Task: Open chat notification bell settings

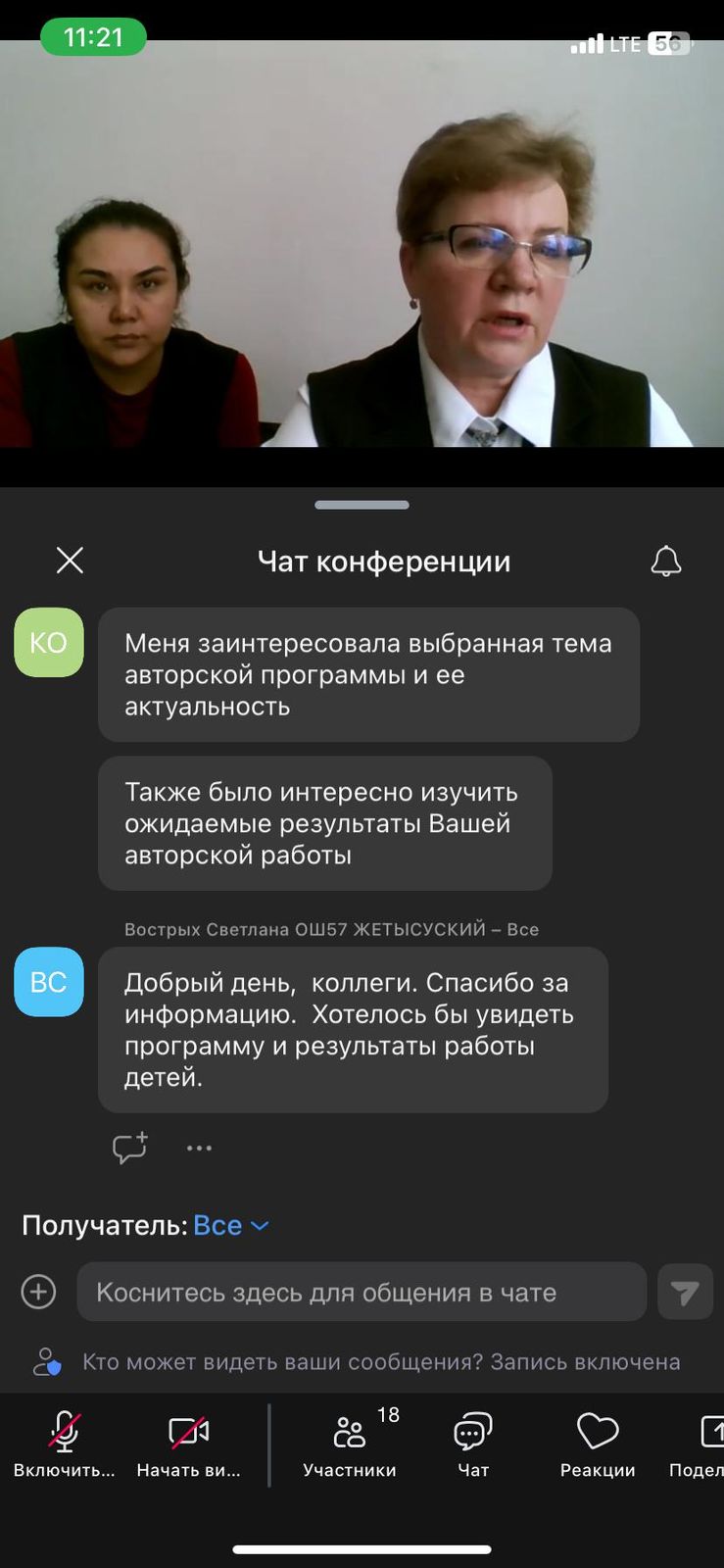Action: [665, 562]
